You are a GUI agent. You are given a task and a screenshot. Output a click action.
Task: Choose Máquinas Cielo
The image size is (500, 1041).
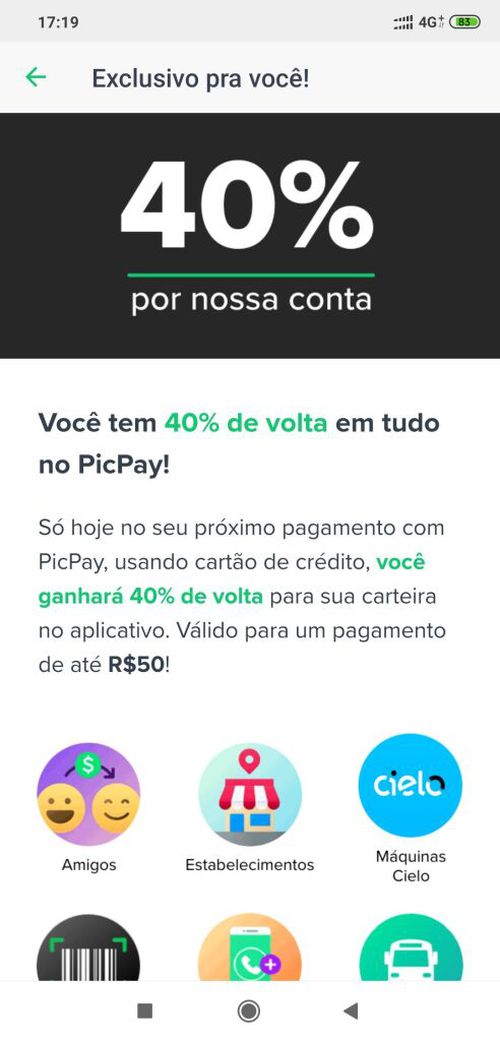[410, 785]
